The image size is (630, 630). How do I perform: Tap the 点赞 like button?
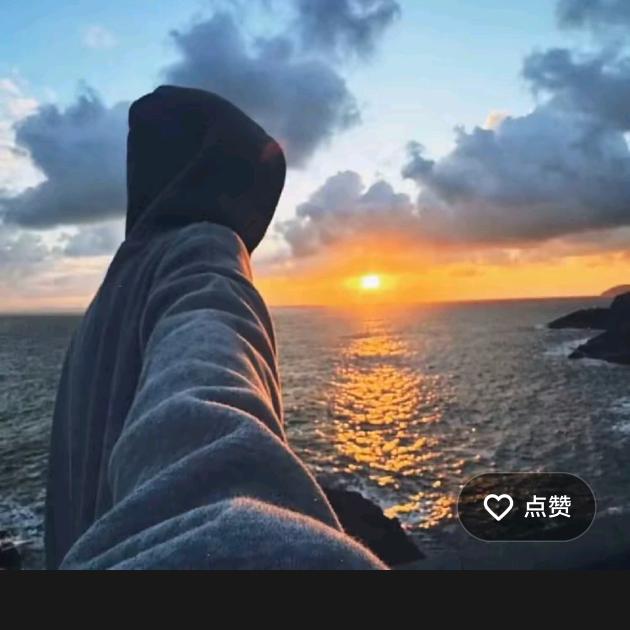click(x=527, y=507)
